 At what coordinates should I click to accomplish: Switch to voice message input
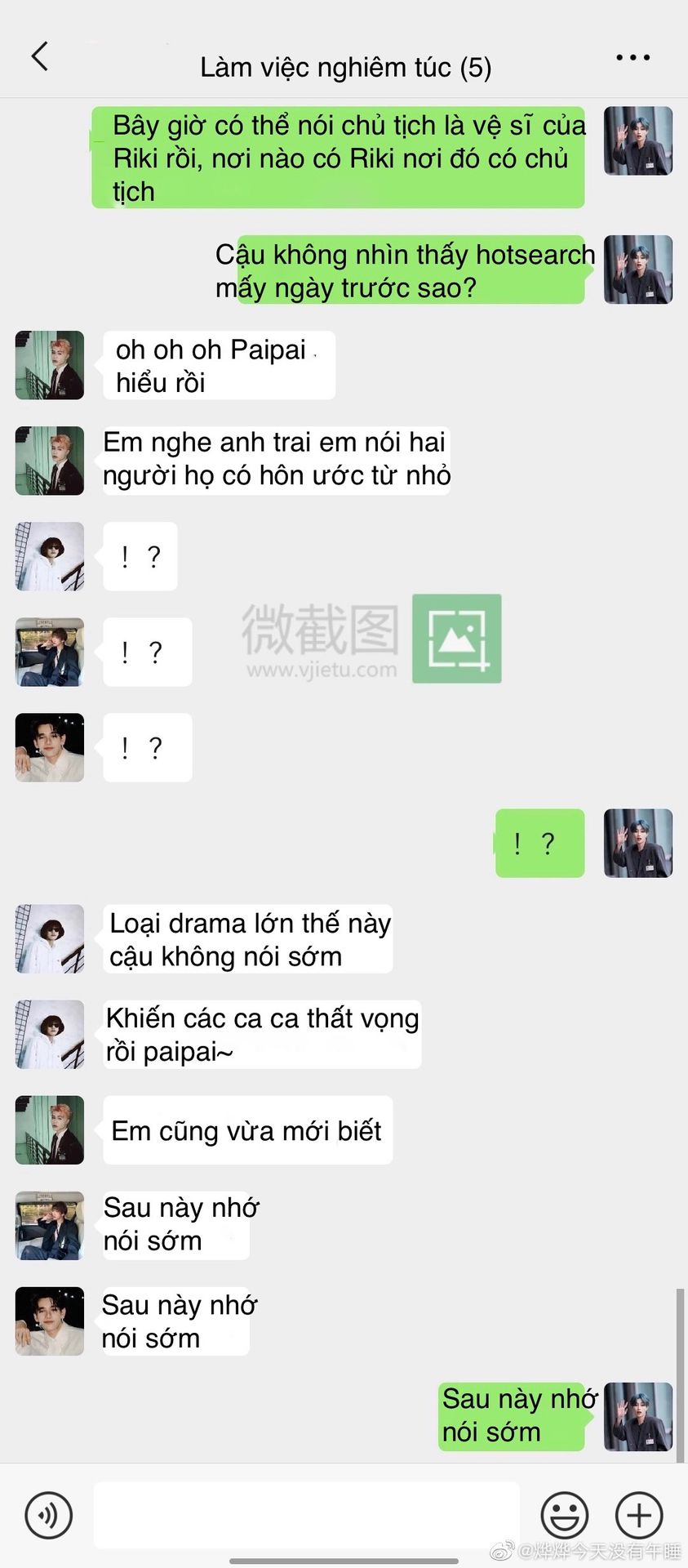point(49,1515)
